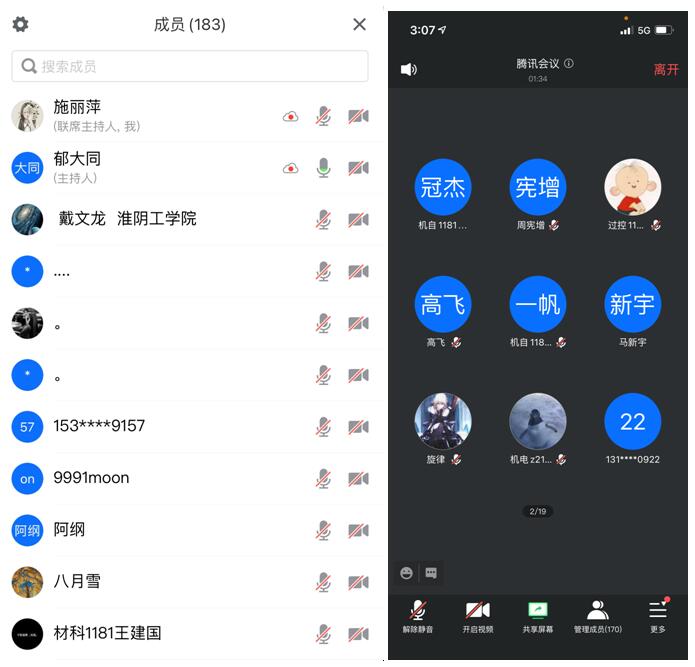Leave the meeting with 离开
This screenshot has width=695, height=667.
tap(666, 69)
